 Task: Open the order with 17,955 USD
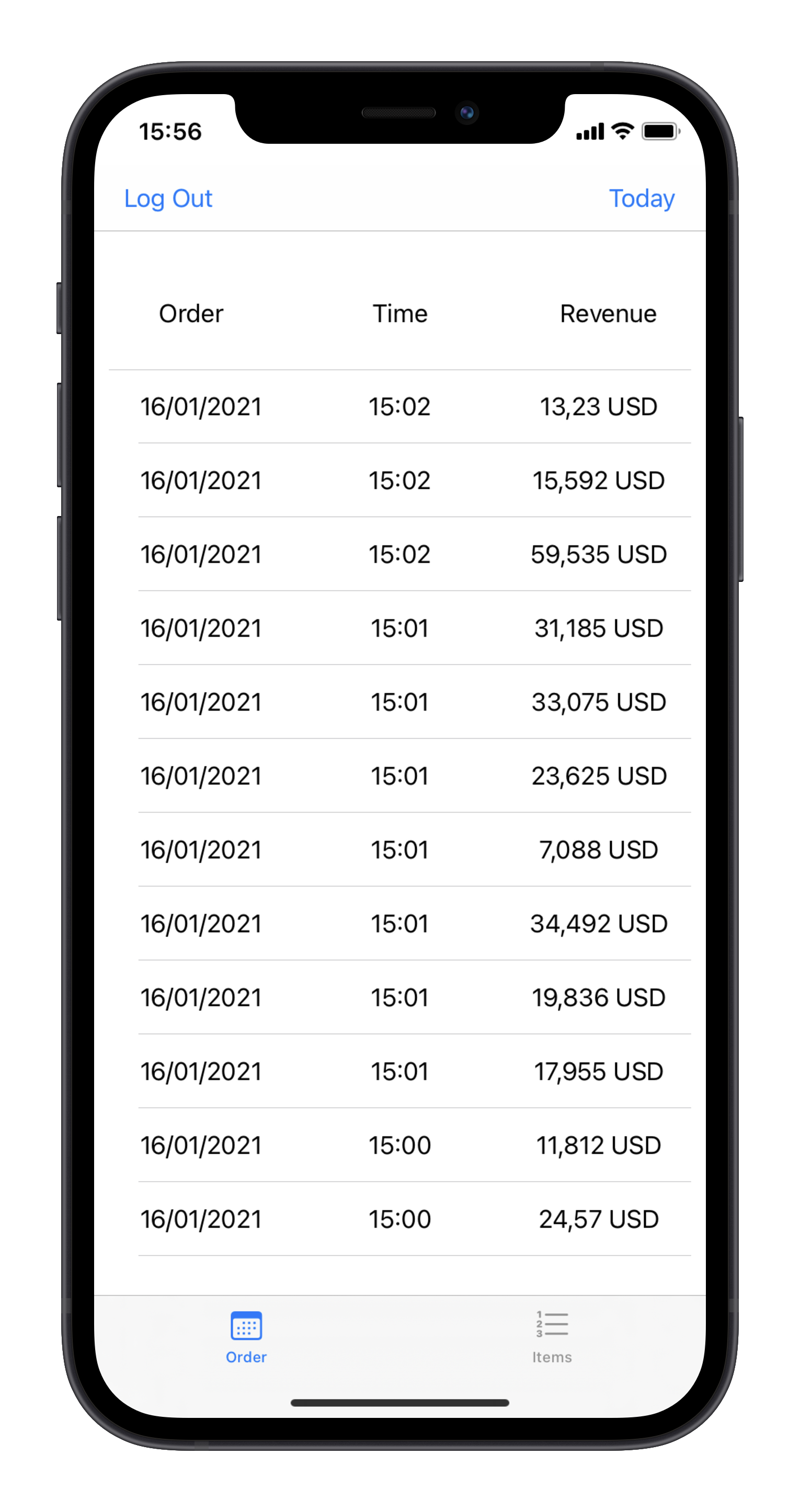399,1072
